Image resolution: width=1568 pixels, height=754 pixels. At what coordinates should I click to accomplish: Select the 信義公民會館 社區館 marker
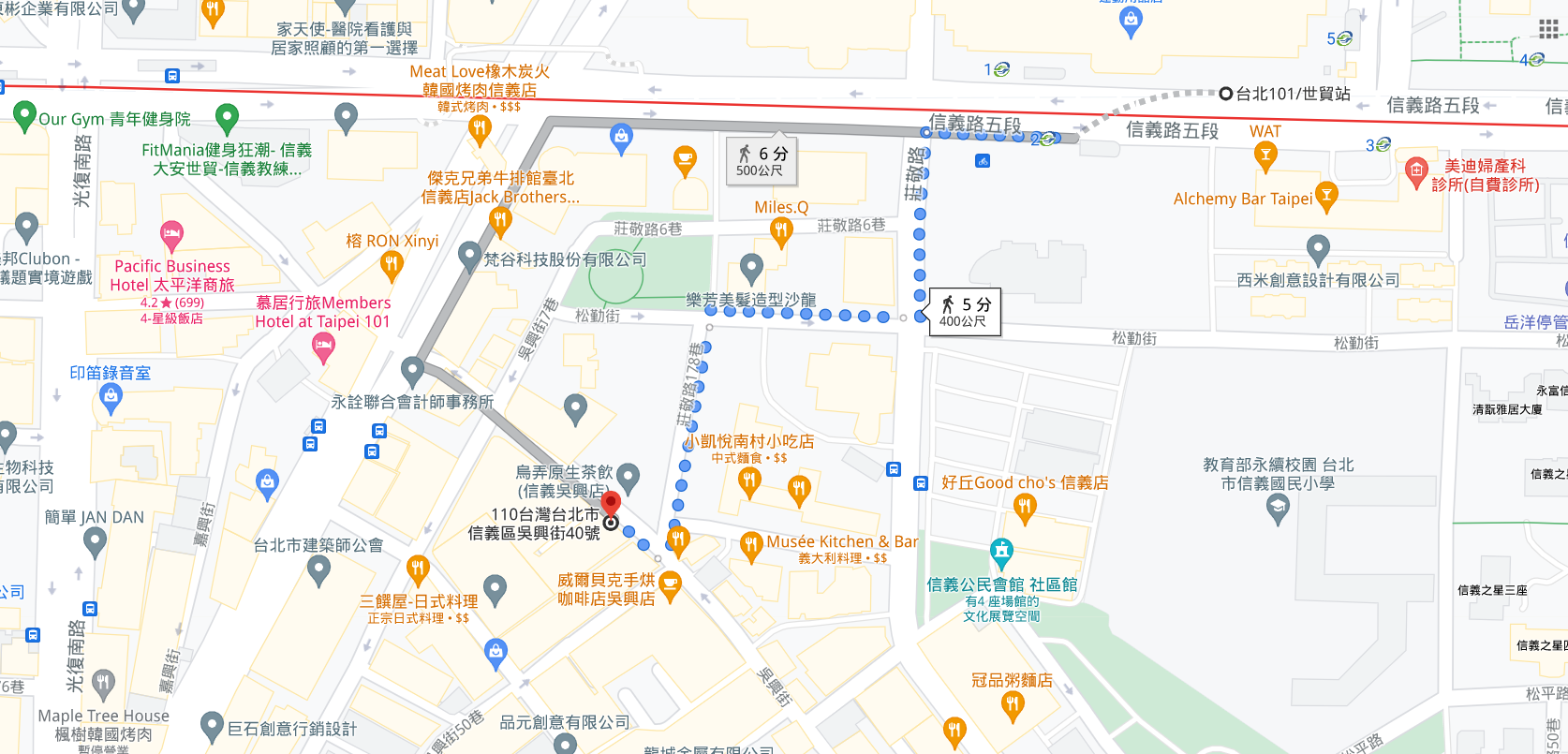pos(1001,551)
